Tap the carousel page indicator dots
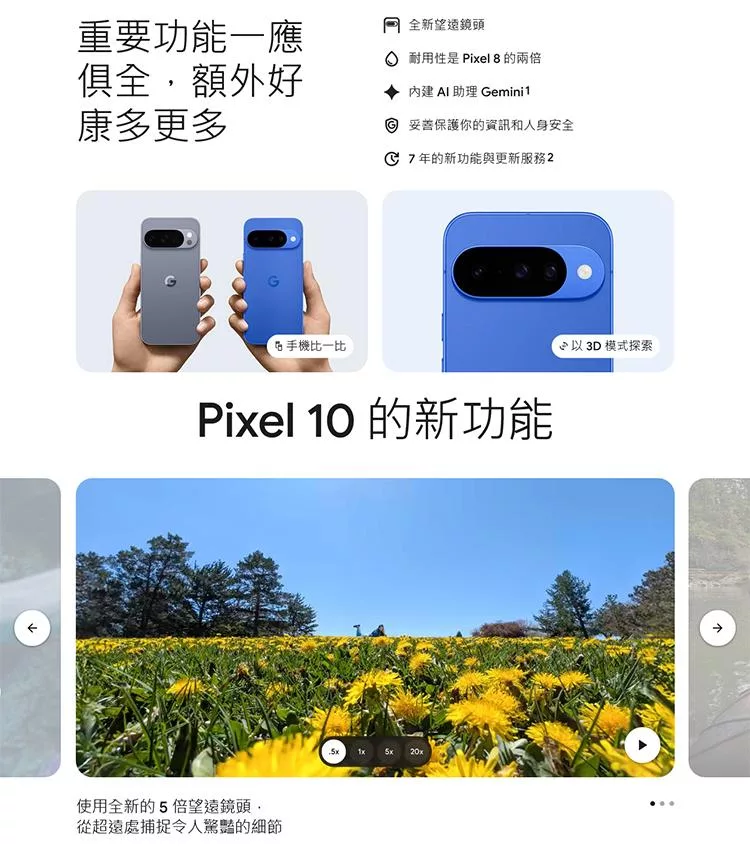The image size is (750, 849). tap(662, 803)
